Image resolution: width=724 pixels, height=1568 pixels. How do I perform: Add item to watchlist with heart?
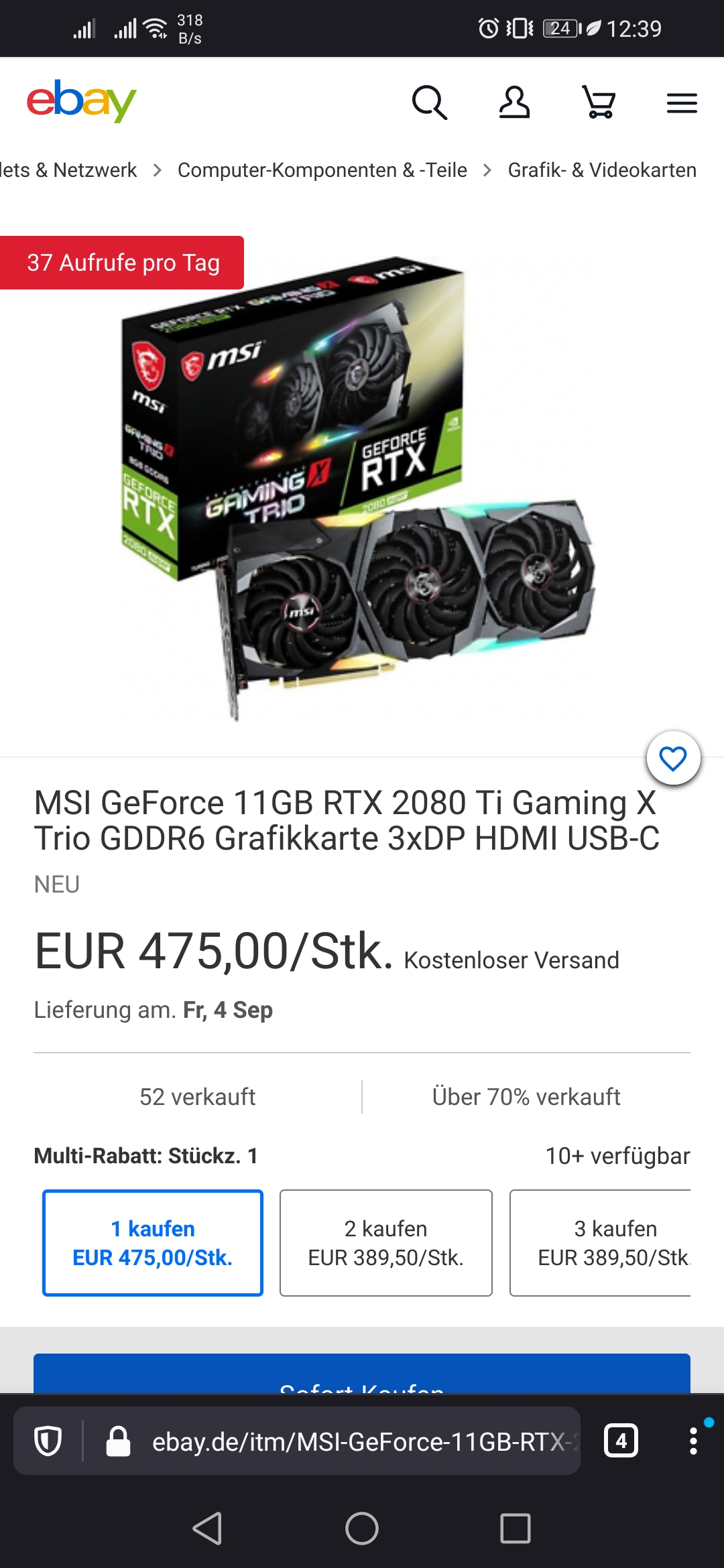tap(673, 759)
